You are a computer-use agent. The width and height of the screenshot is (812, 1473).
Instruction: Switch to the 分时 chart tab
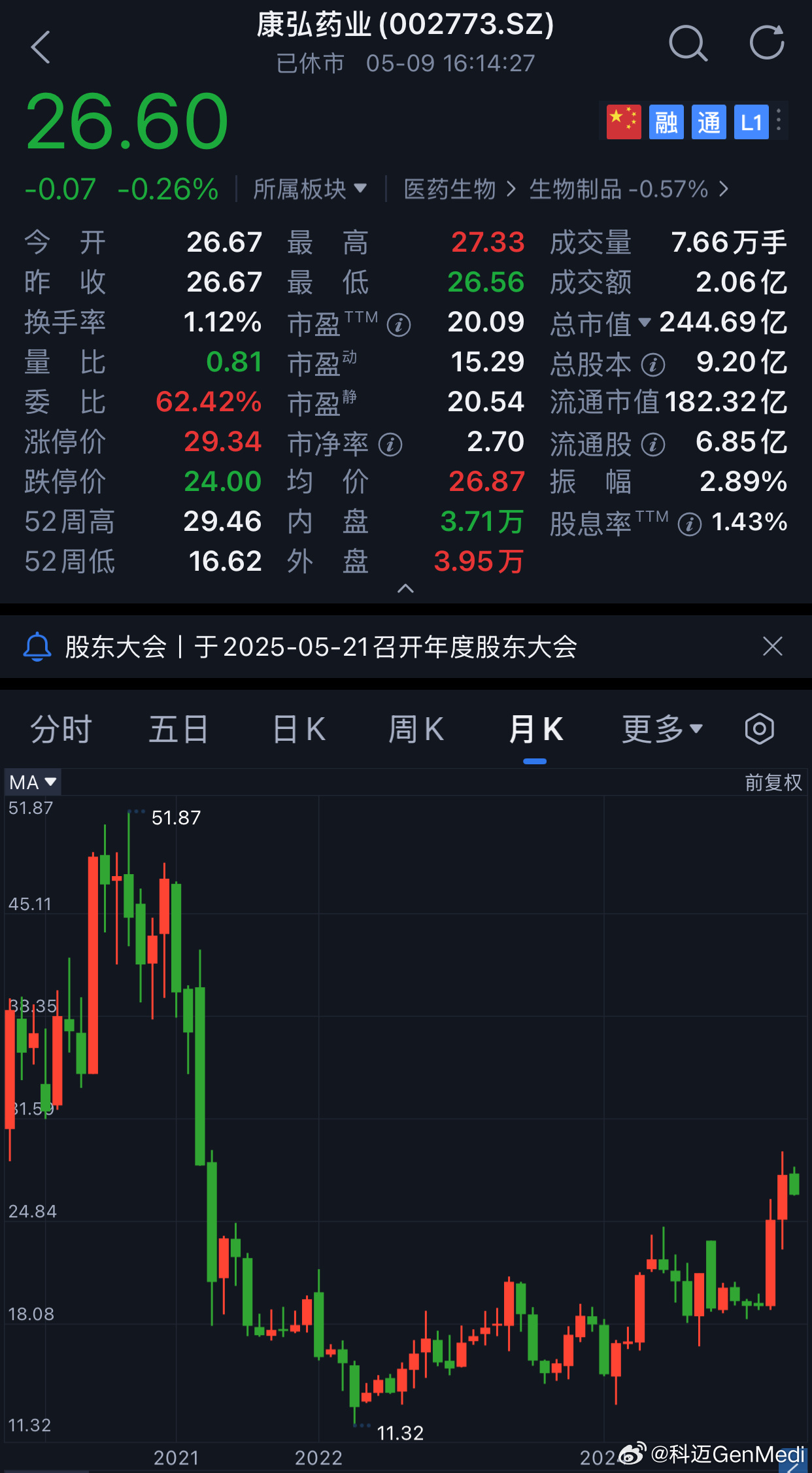click(x=61, y=729)
